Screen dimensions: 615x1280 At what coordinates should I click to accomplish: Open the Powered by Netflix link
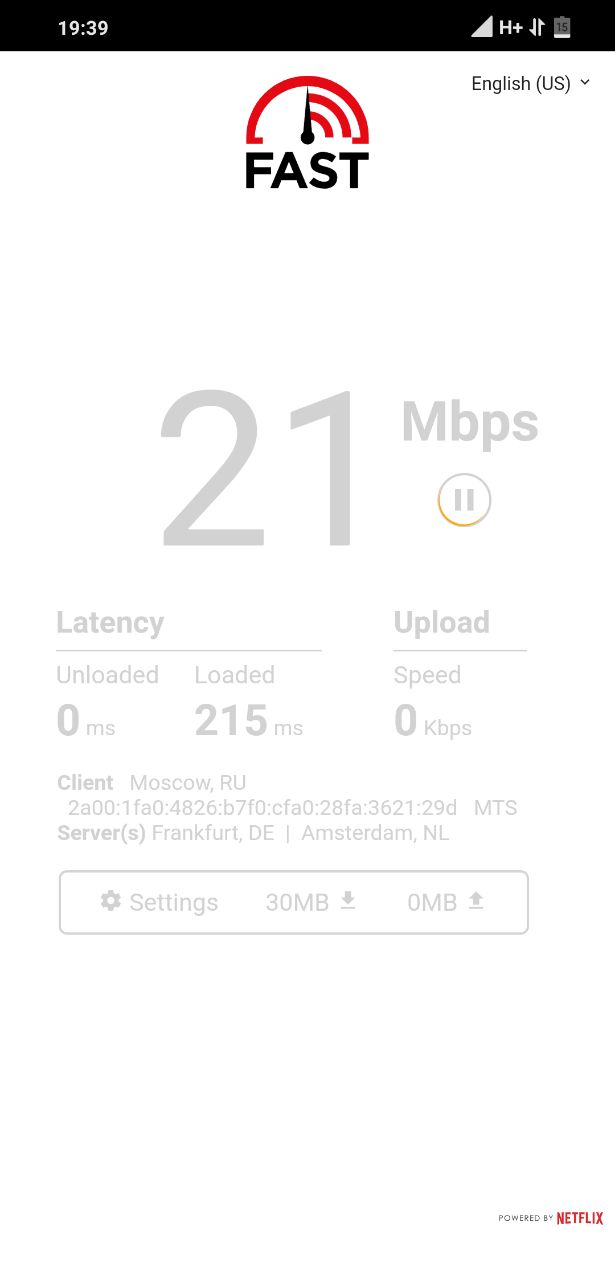tap(551, 1218)
